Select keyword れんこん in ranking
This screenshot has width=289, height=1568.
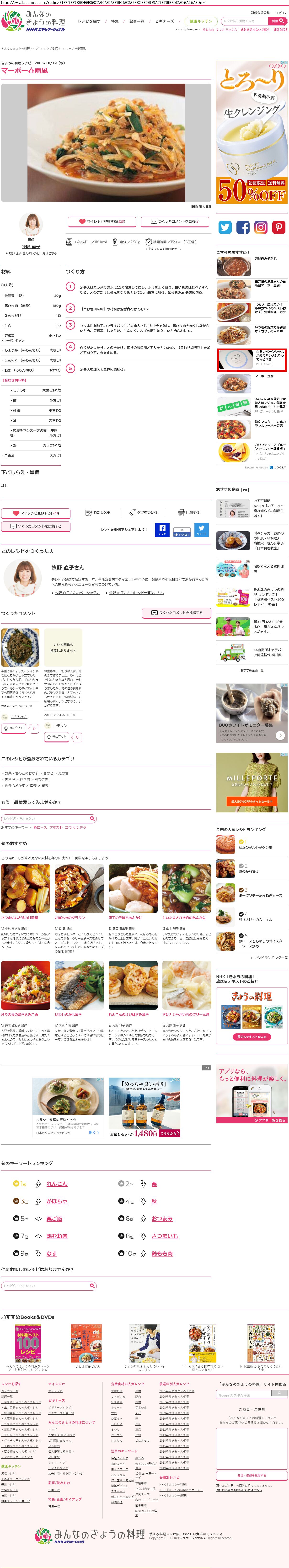pos(57,1184)
